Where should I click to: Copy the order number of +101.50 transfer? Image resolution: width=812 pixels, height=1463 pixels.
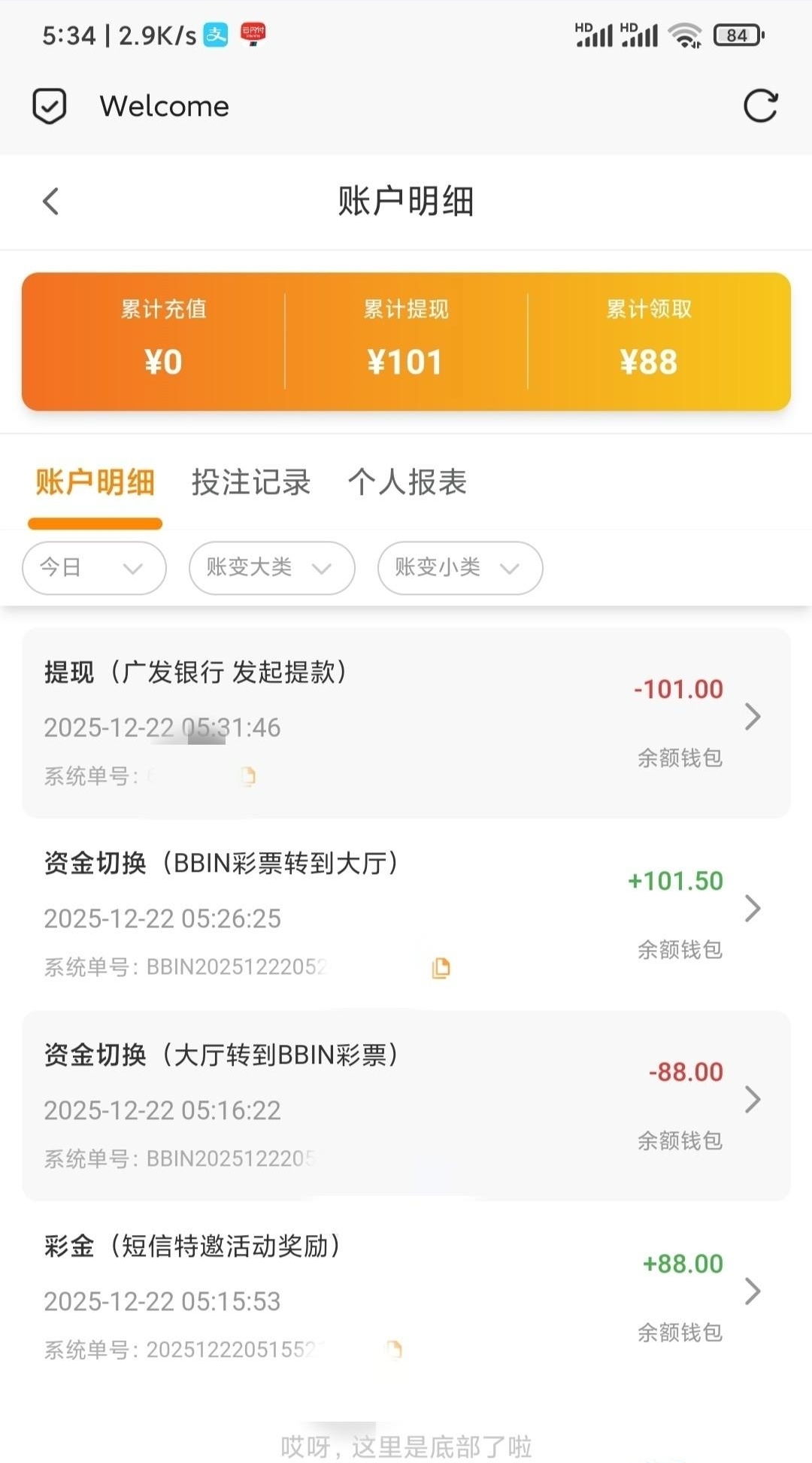click(441, 968)
